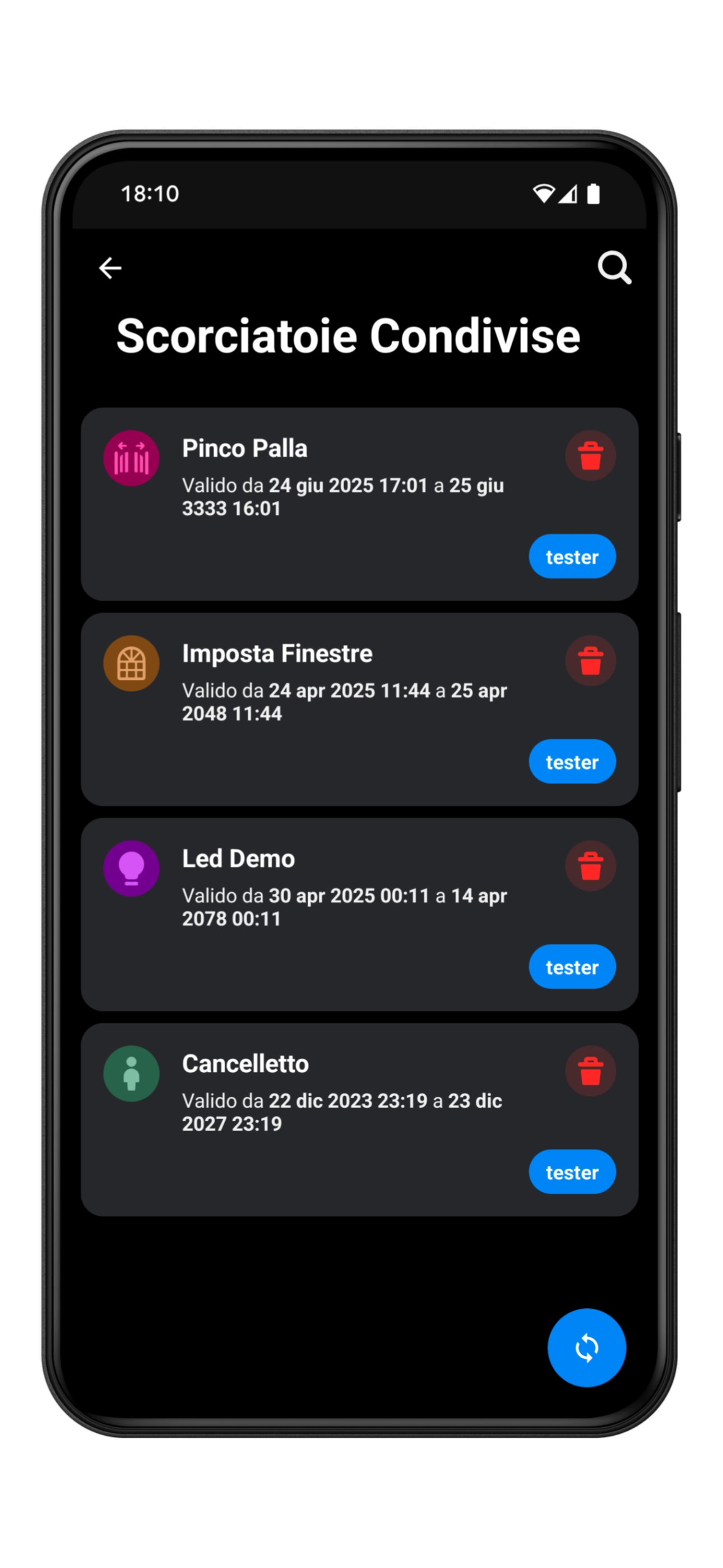Delete the Led Demo shortcut
Image resolution: width=723 pixels, height=1568 pixels.
pyautogui.click(x=590, y=866)
